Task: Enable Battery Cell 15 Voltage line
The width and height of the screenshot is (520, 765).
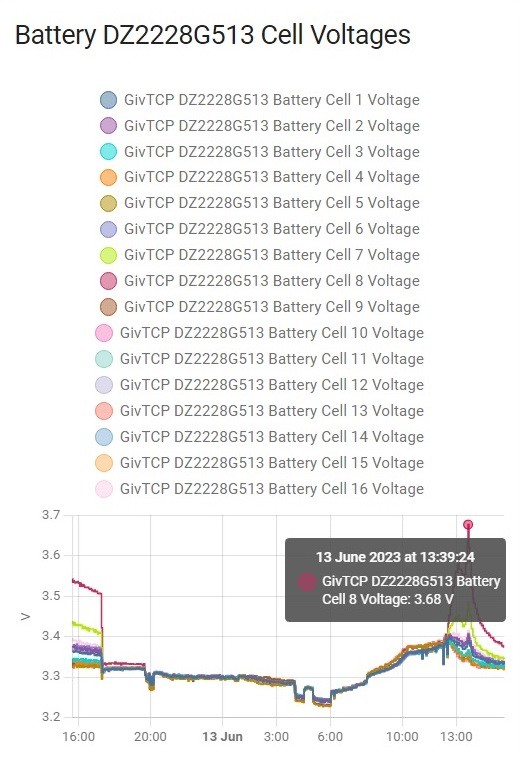Action: [x=260, y=463]
